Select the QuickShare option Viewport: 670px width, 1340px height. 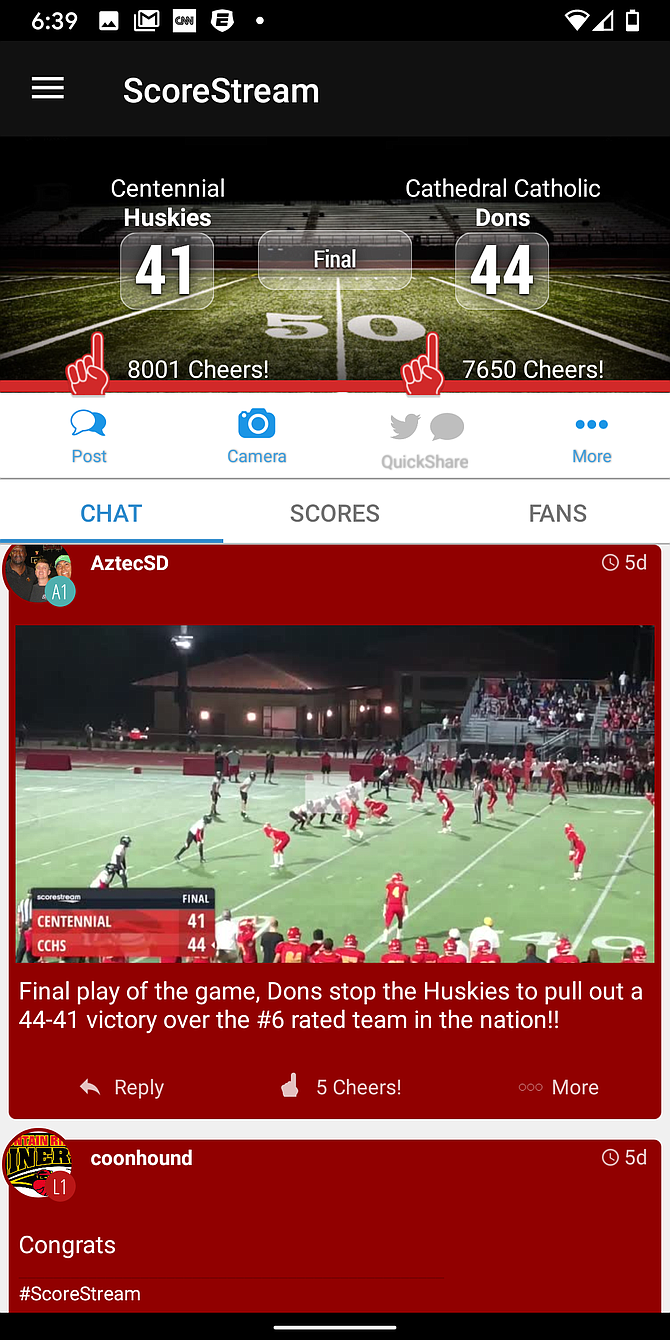click(x=425, y=440)
